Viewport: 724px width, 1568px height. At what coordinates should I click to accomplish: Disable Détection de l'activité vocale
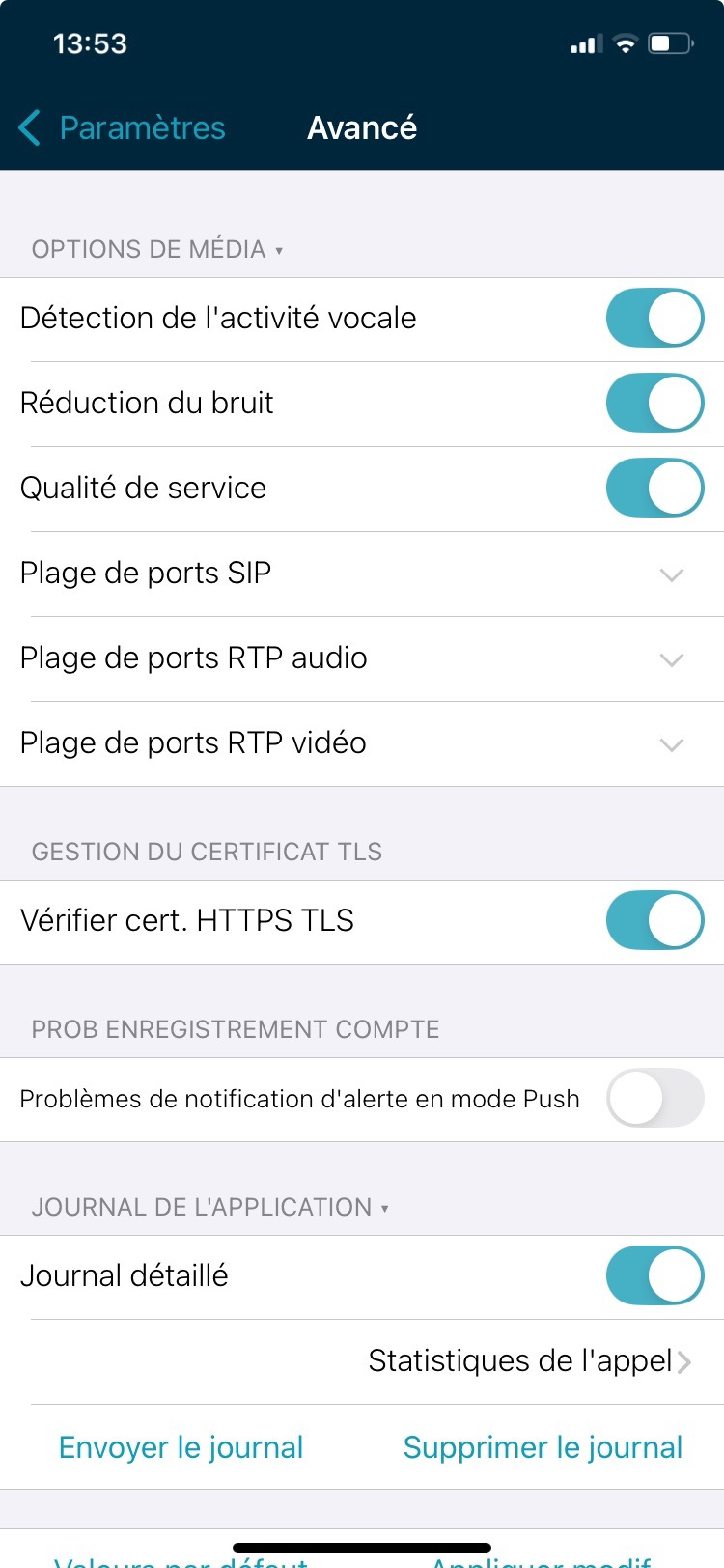[654, 318]
